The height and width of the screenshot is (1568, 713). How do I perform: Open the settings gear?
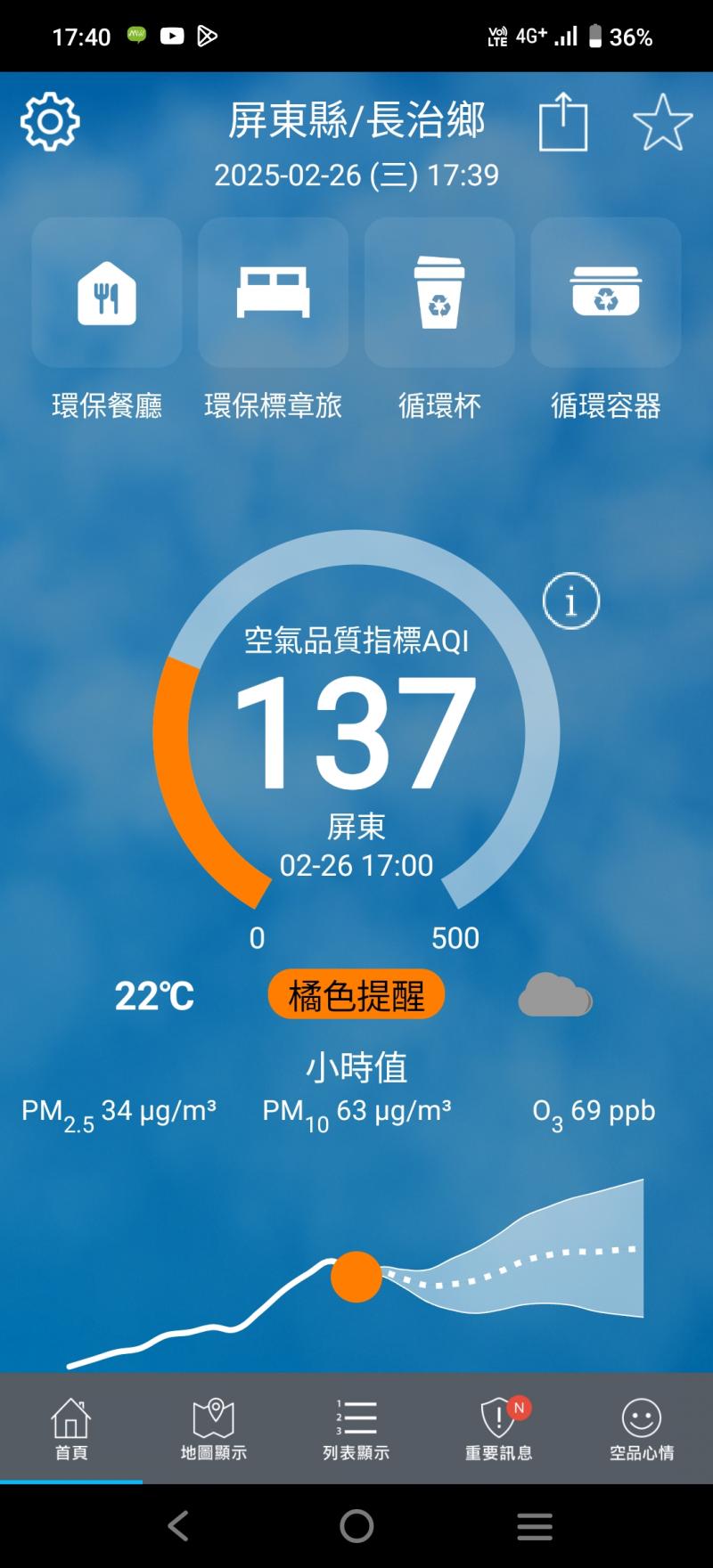50,121
